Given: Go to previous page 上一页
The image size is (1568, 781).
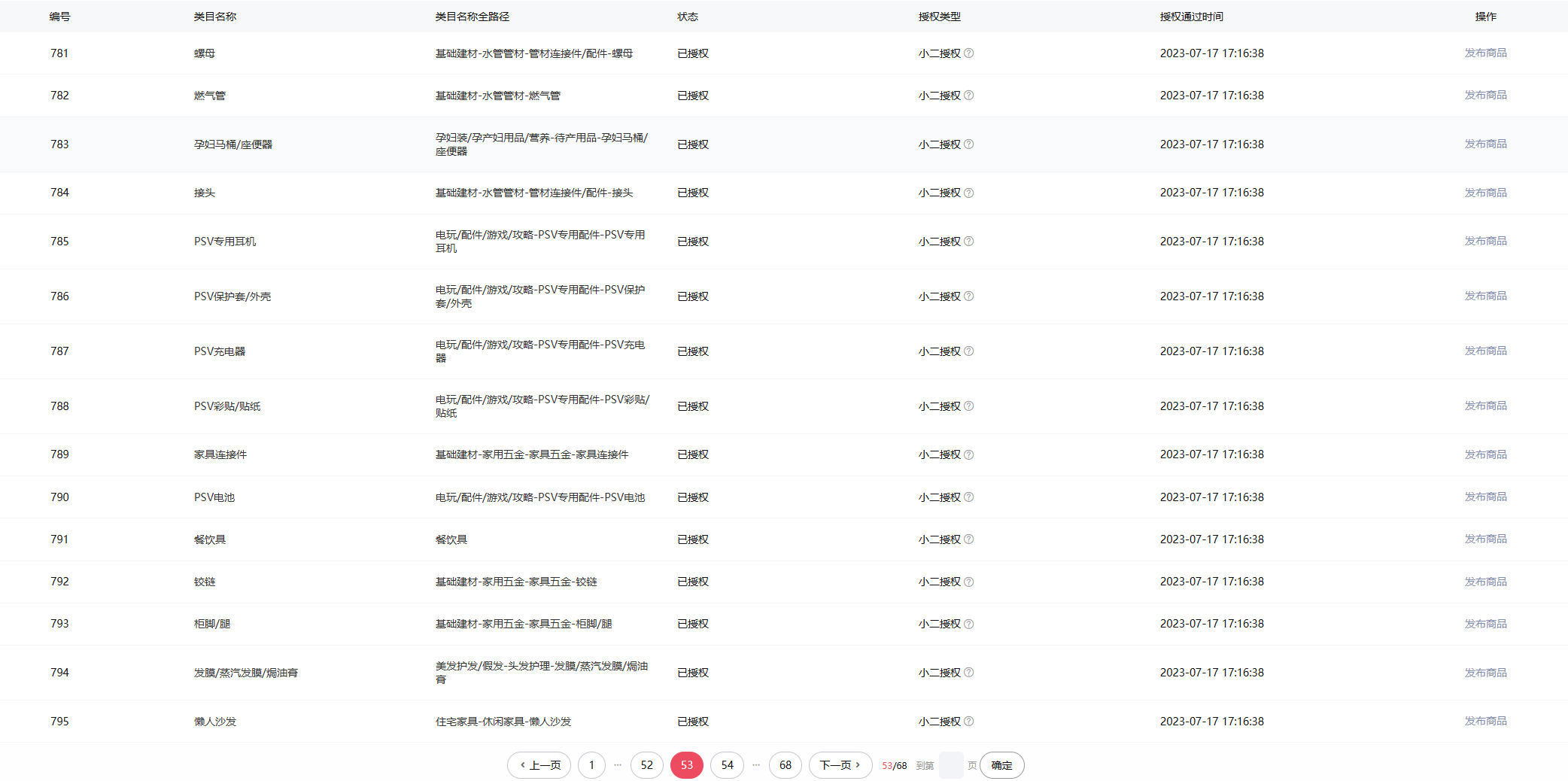Looking at the screenshot, I should tap(539, 765).
